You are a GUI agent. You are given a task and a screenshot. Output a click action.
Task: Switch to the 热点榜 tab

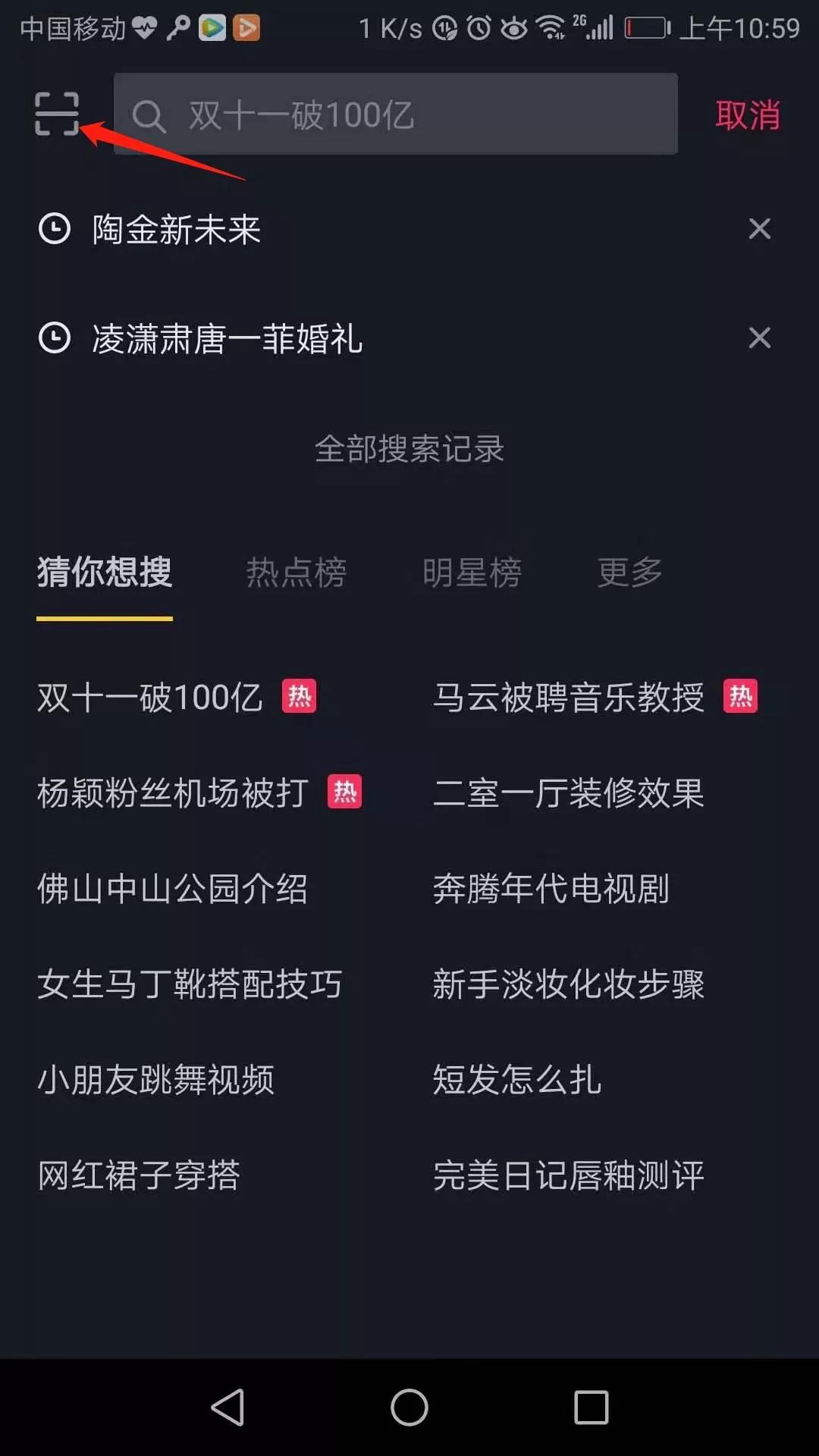tap(296, 573)
